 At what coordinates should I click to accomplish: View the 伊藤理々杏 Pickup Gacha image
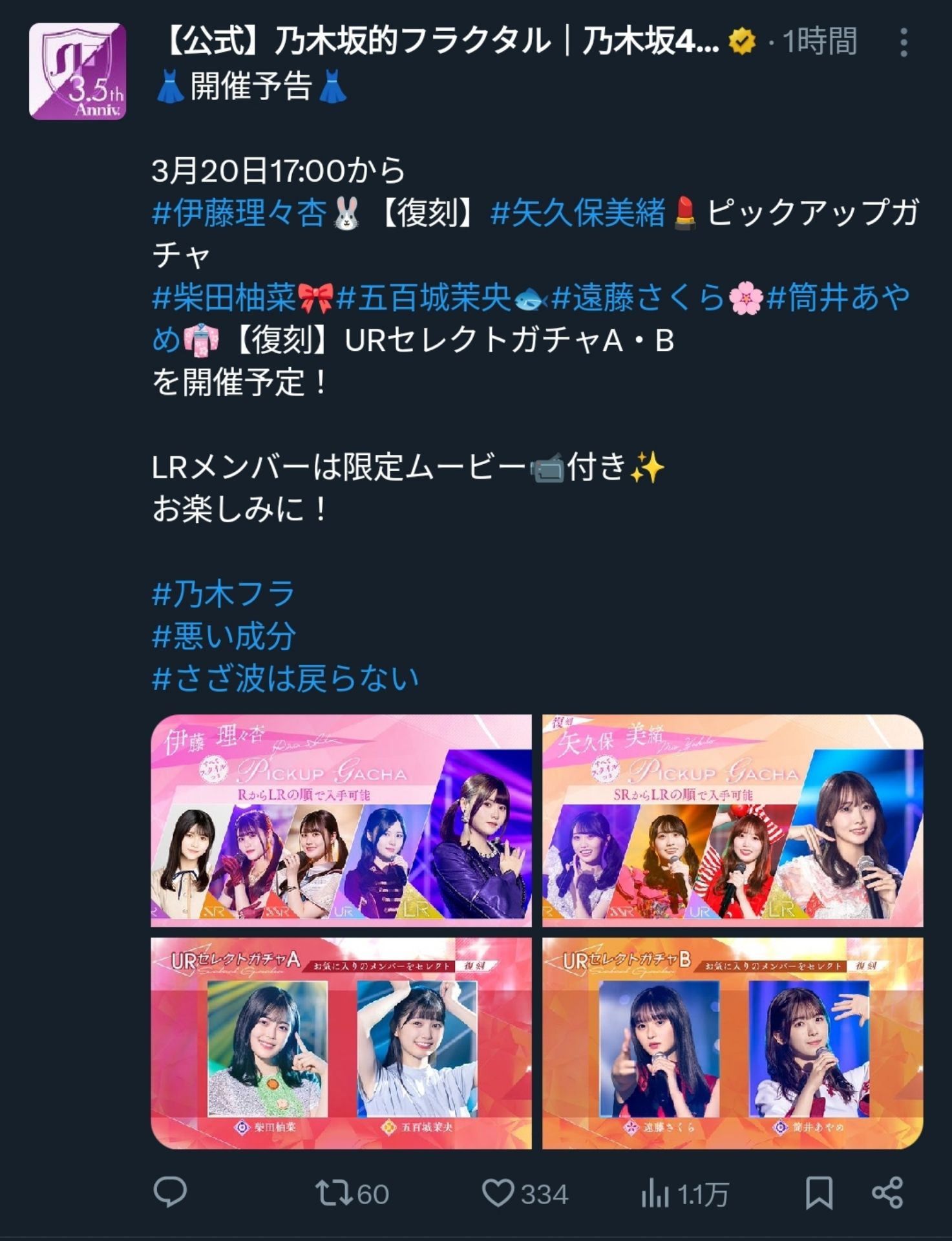[341, 820]
